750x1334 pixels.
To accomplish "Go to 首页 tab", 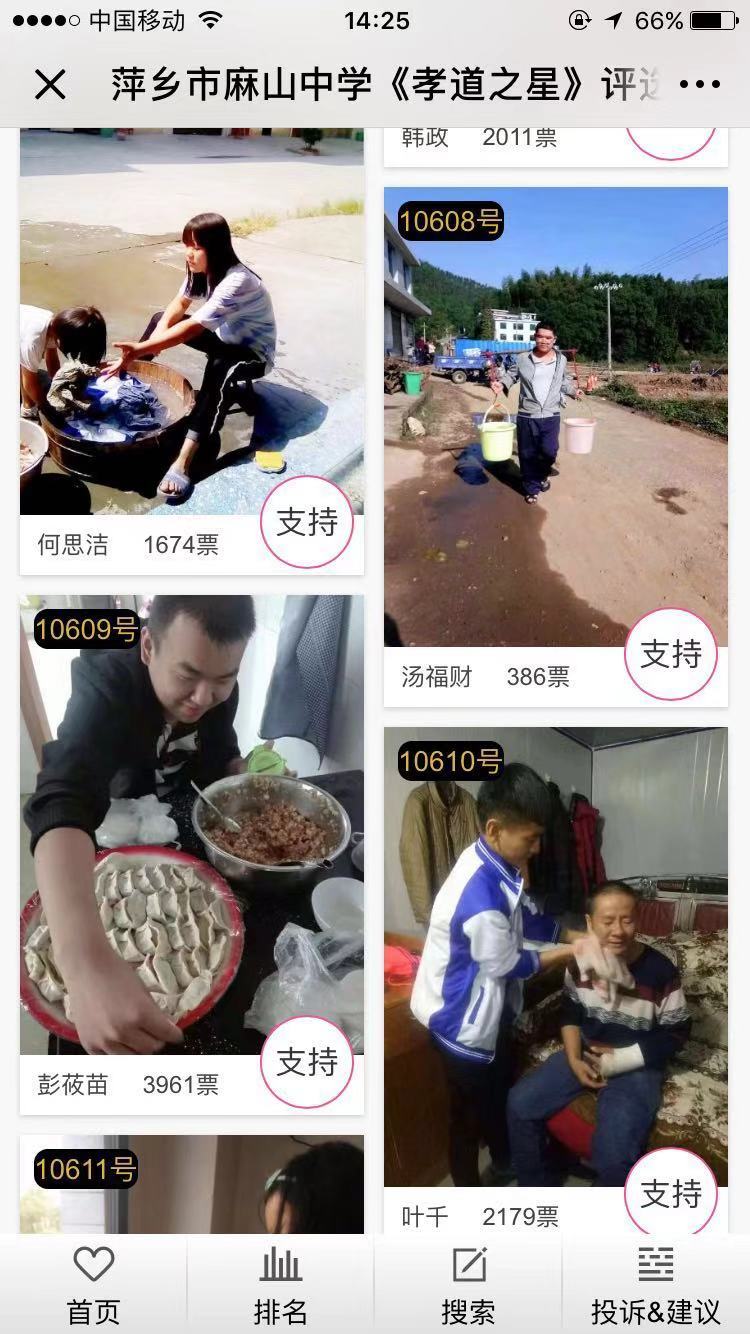I will point(93,1285).
